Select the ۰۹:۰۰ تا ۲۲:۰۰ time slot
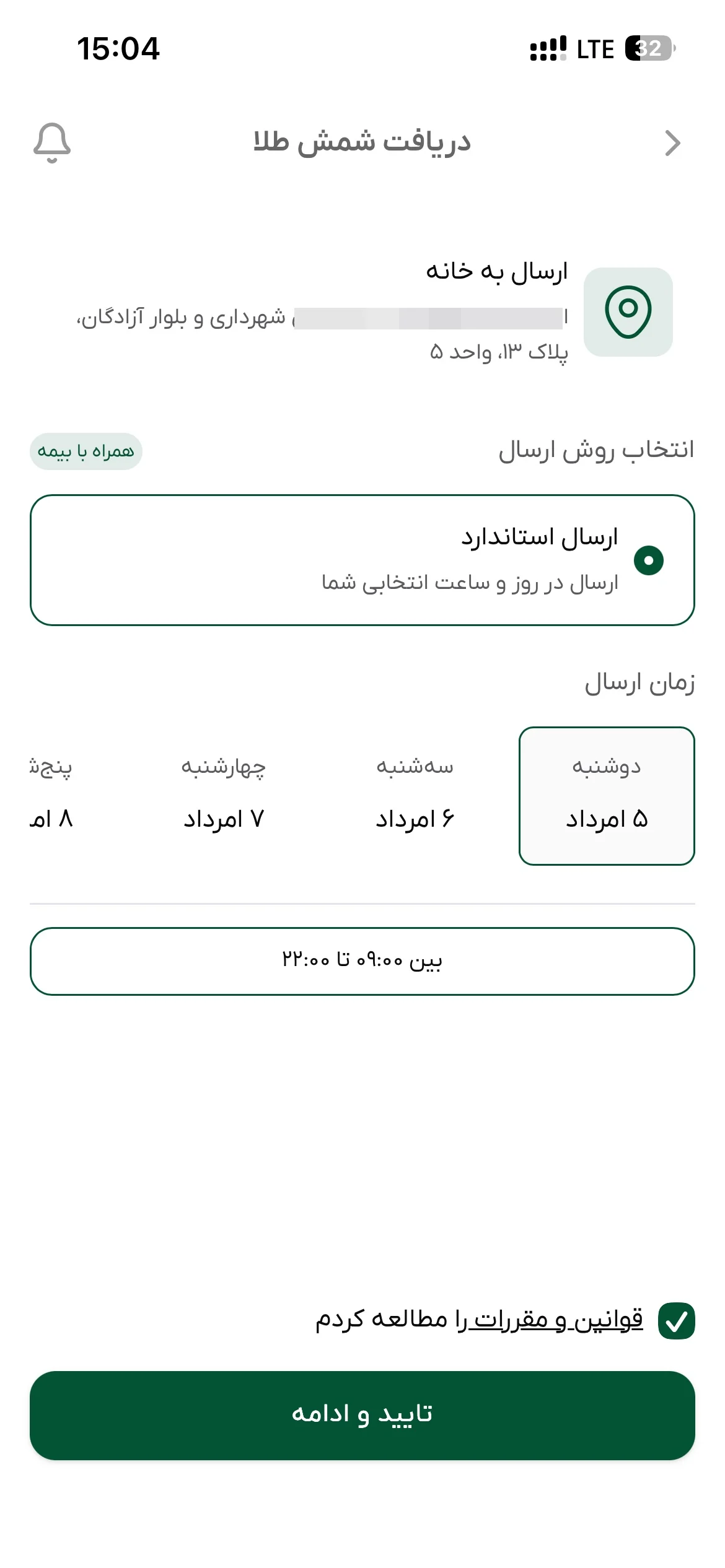 pyautogui.click(x=362, y=961)
